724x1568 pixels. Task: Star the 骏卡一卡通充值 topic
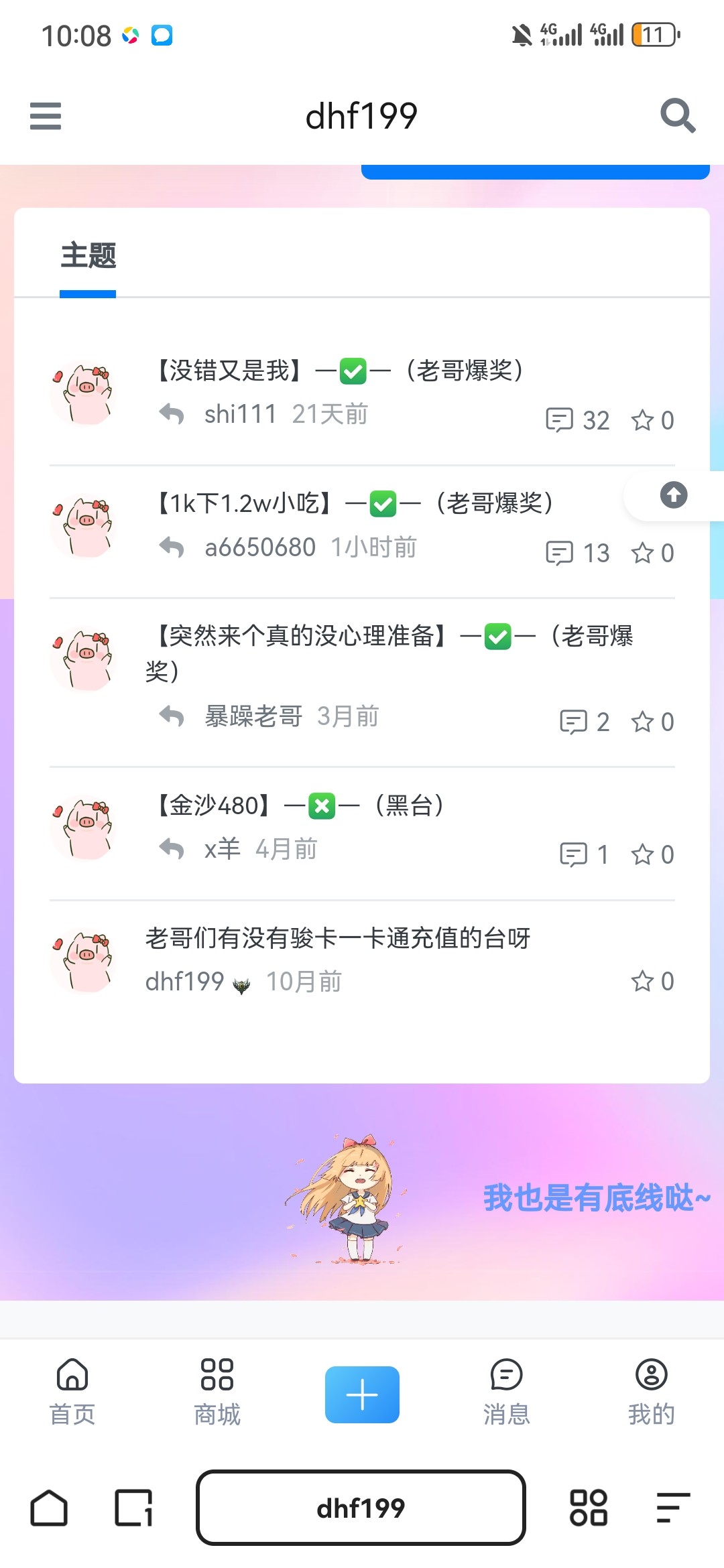[x=644, y=981]
